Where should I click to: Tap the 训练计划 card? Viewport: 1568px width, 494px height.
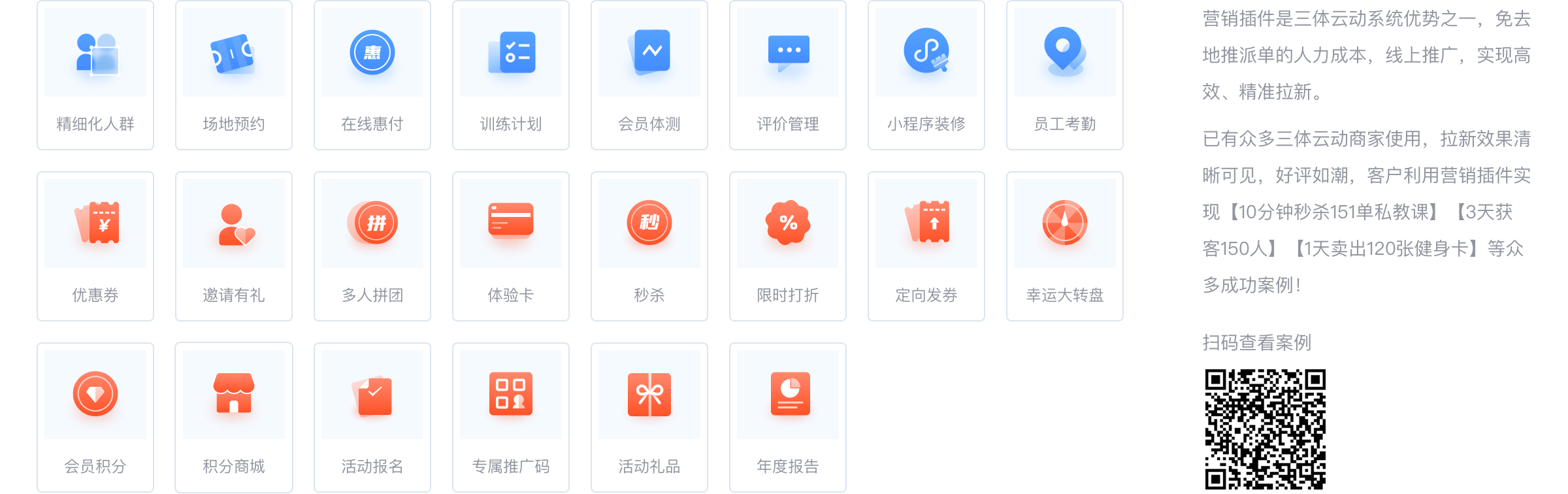[511, 75]
